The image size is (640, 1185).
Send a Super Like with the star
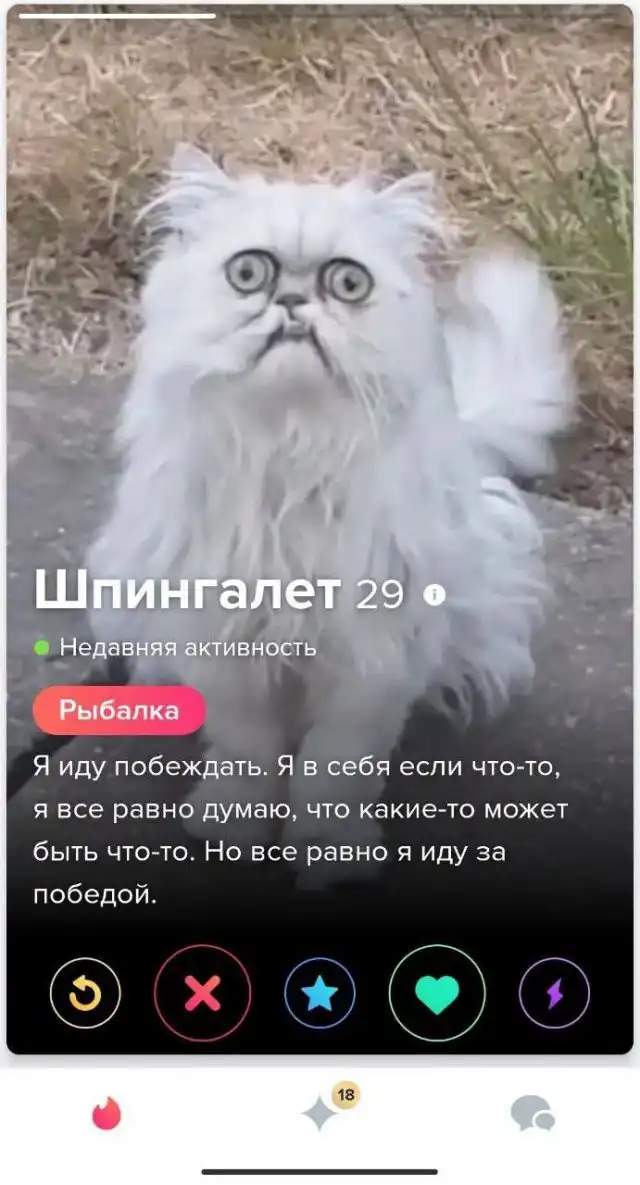click(x=319, y=993)
